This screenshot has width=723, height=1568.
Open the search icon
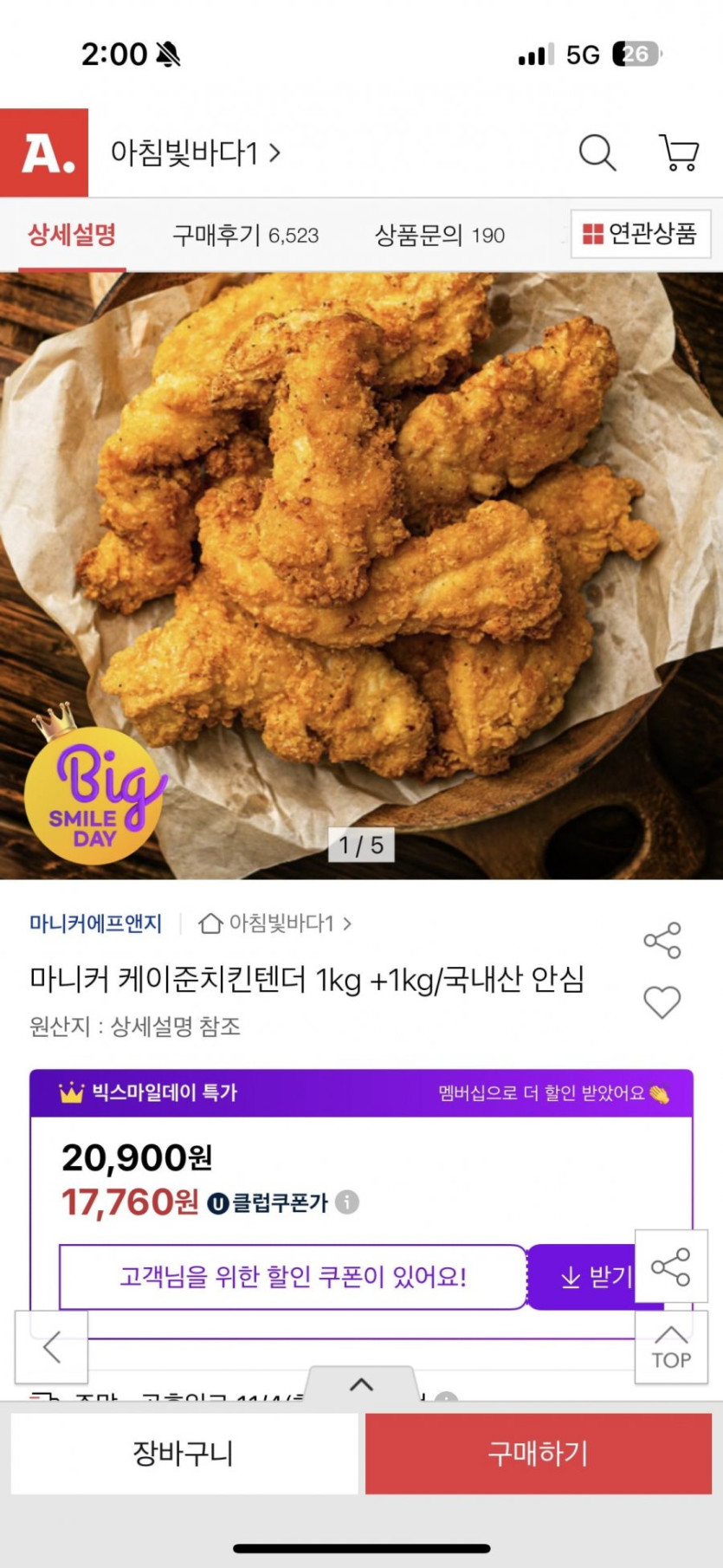pyautogui.click(x=597, y=153)
